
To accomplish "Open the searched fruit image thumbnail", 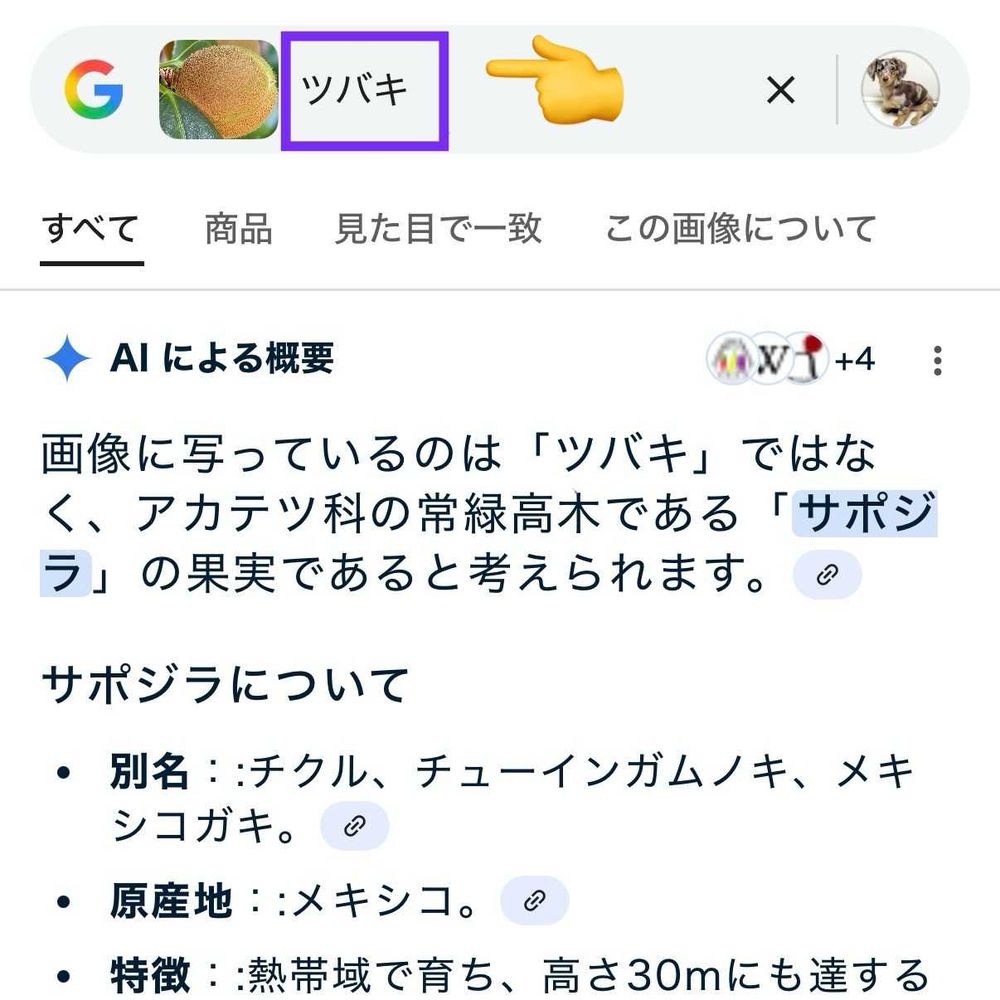I will tap(218, 90).
